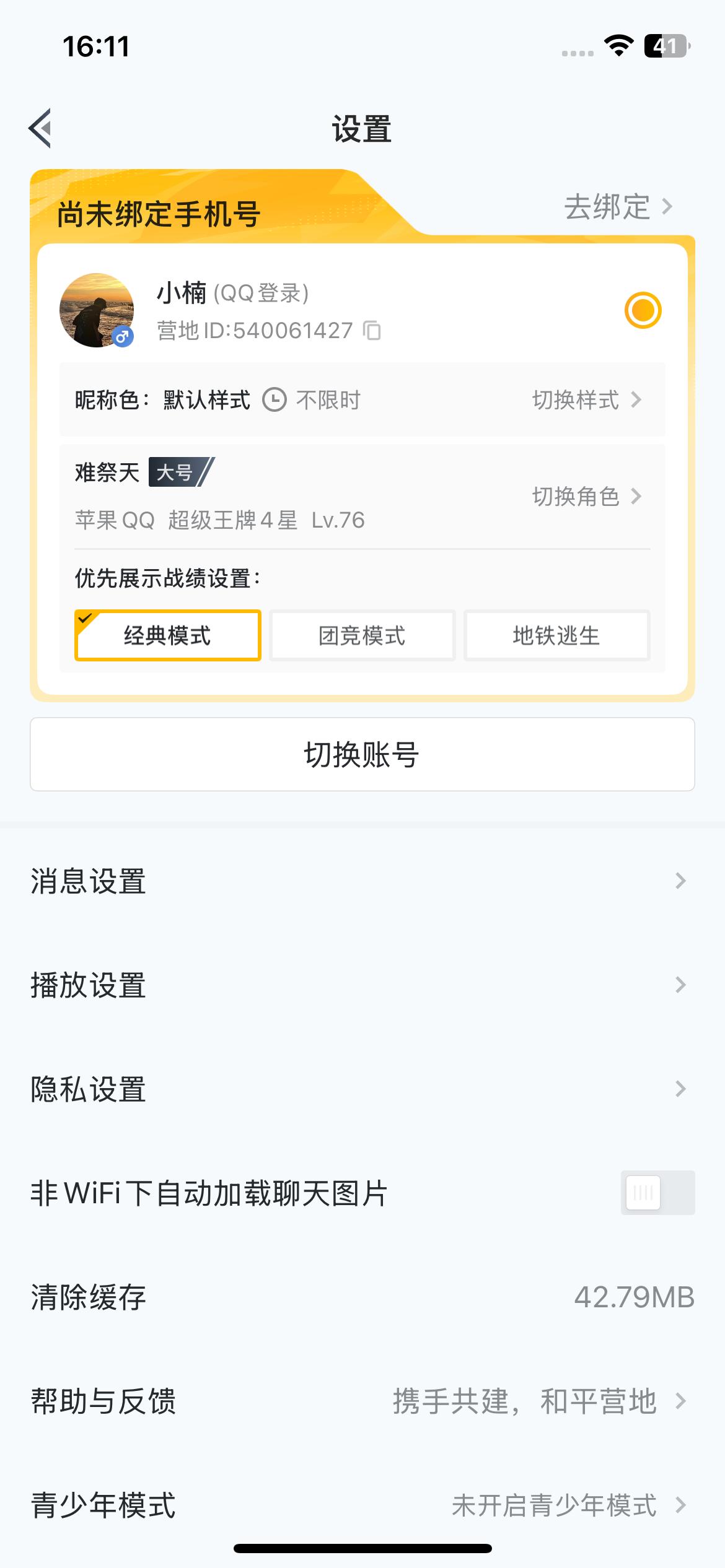Select the 团竞模式 stats display option
The width and height of the screenshot is (725, 1568).
coord(362,635)
